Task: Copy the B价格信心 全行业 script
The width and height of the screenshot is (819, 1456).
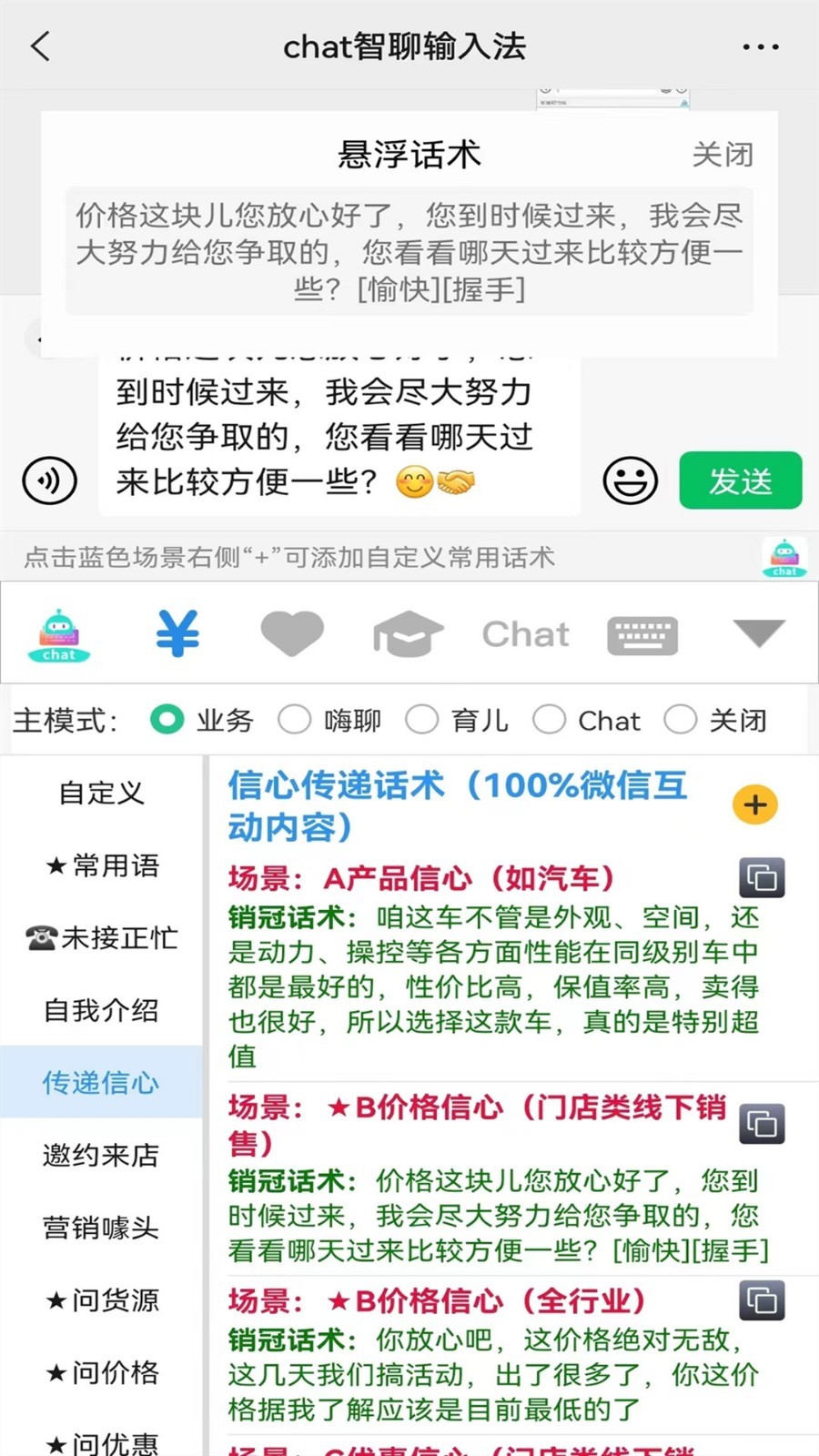Action: 761,1300
